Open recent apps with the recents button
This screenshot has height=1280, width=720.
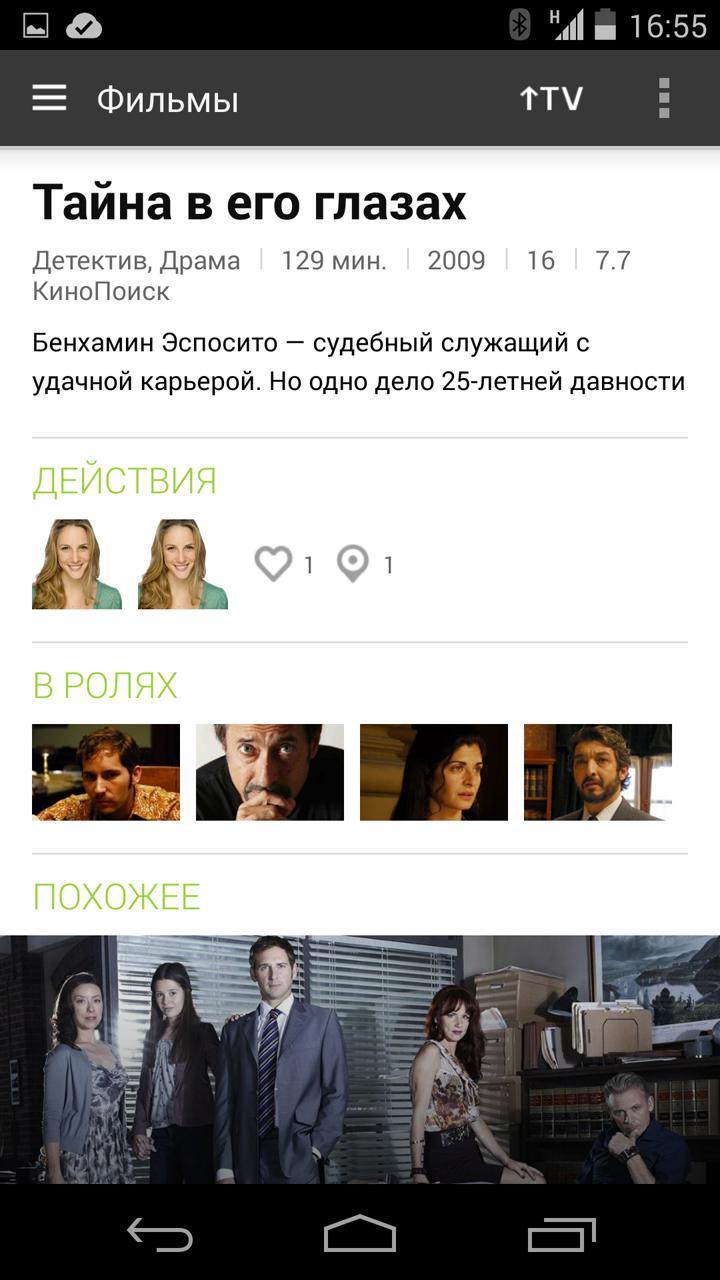click(x=561, y=1237)
